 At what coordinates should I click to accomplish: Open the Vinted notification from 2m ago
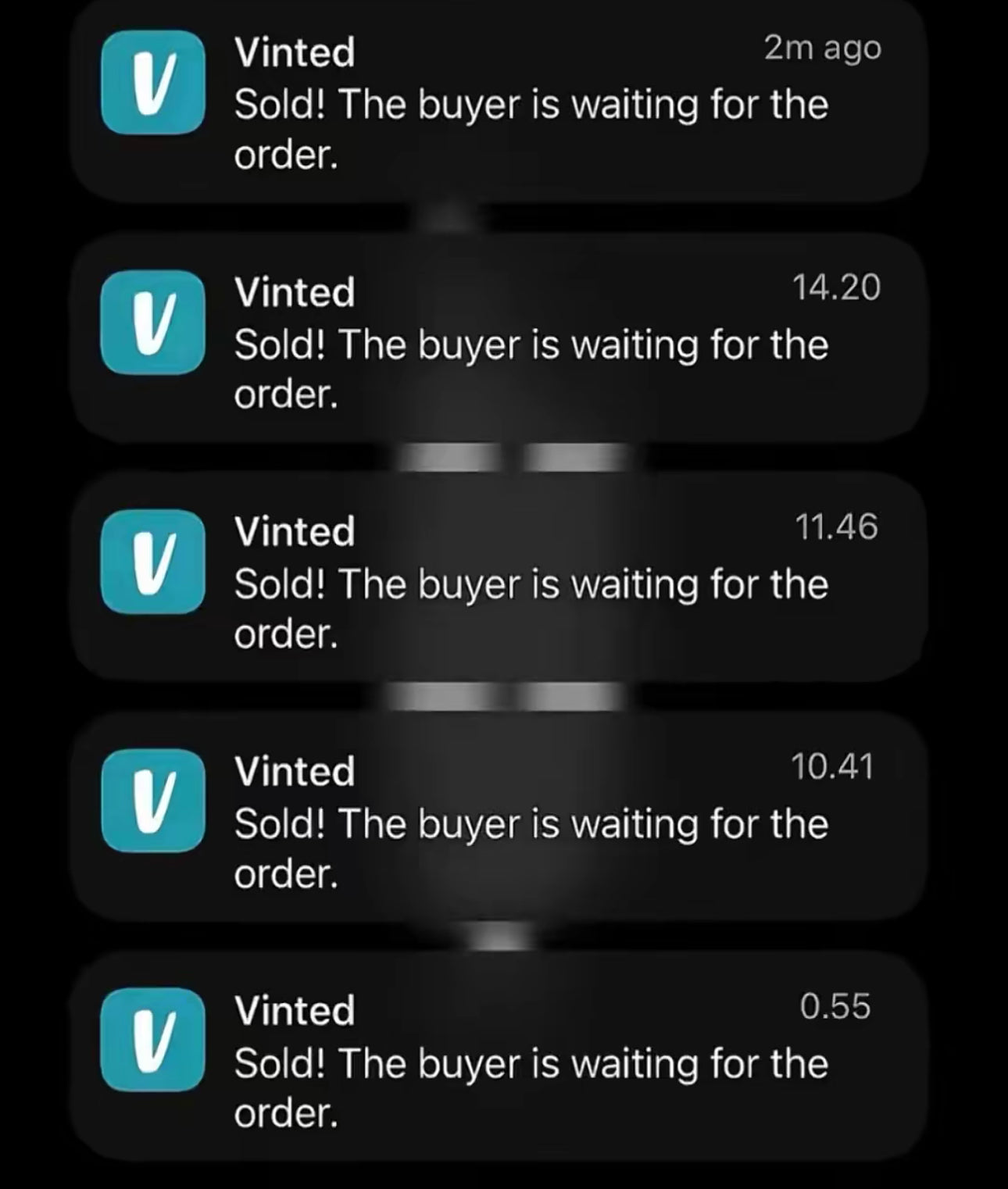click(500, 103)
